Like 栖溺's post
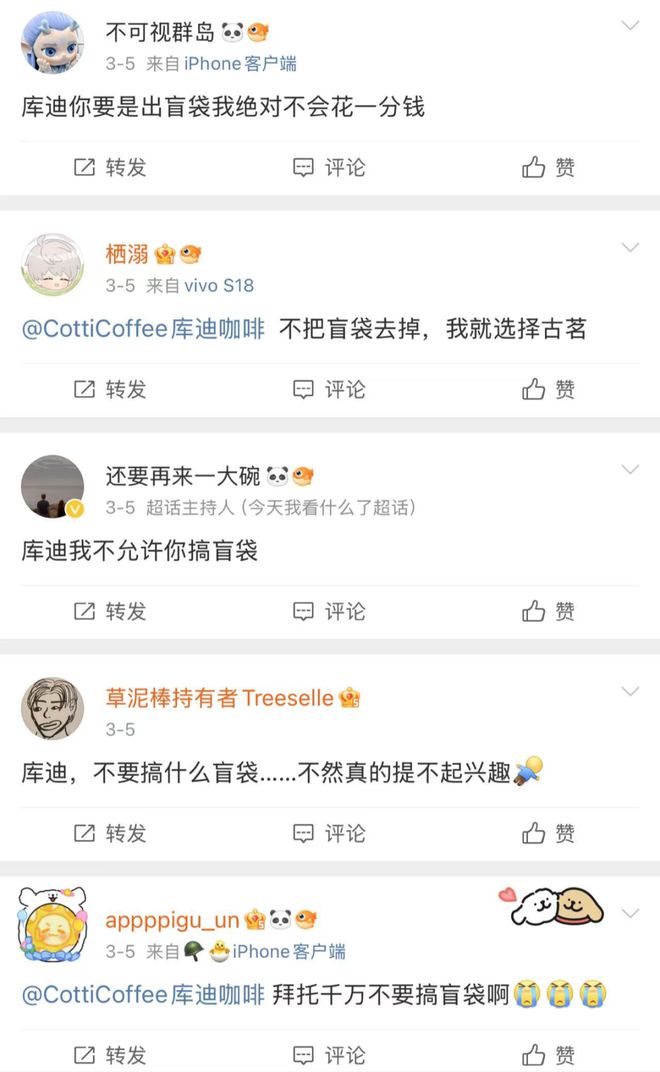 (x=548, y=389)
